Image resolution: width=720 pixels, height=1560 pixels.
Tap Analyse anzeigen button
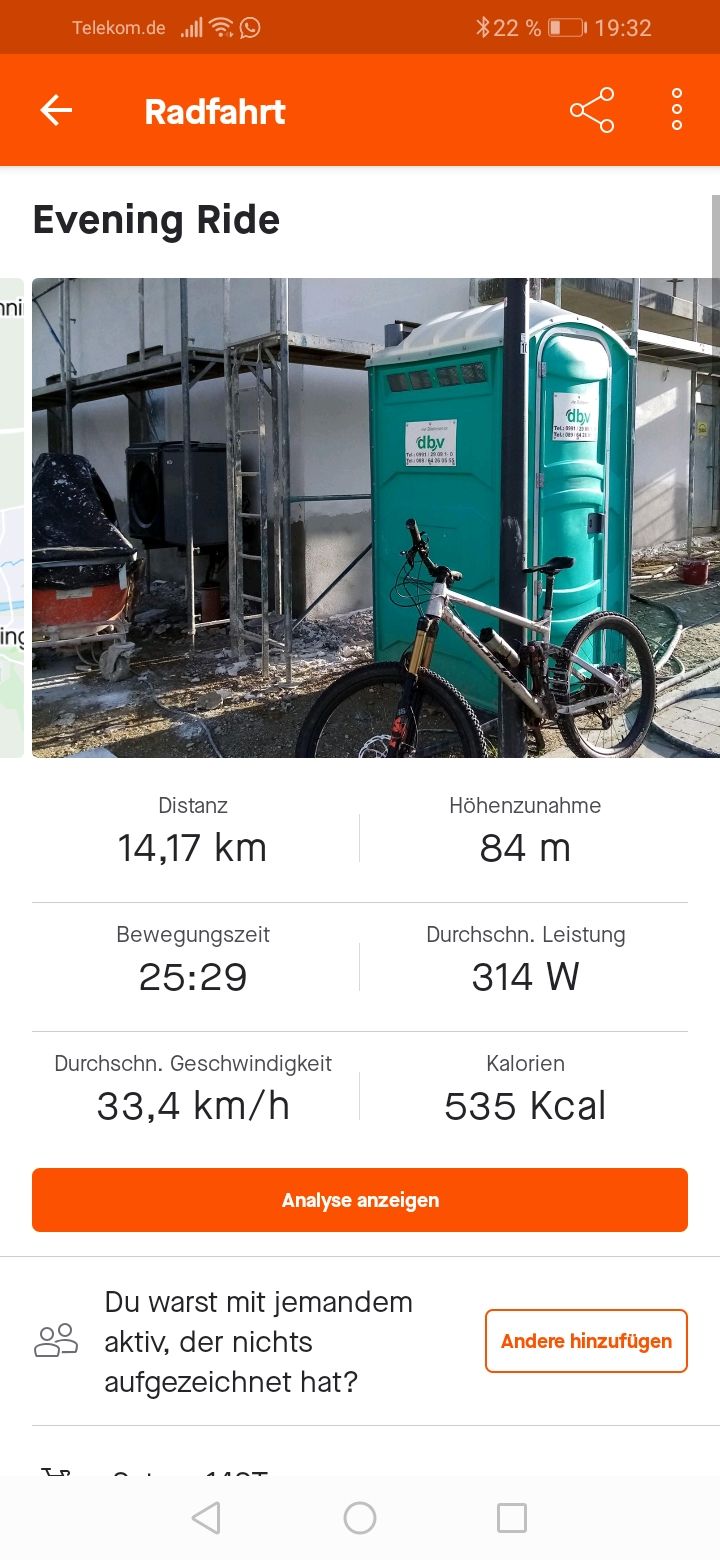360,1200
